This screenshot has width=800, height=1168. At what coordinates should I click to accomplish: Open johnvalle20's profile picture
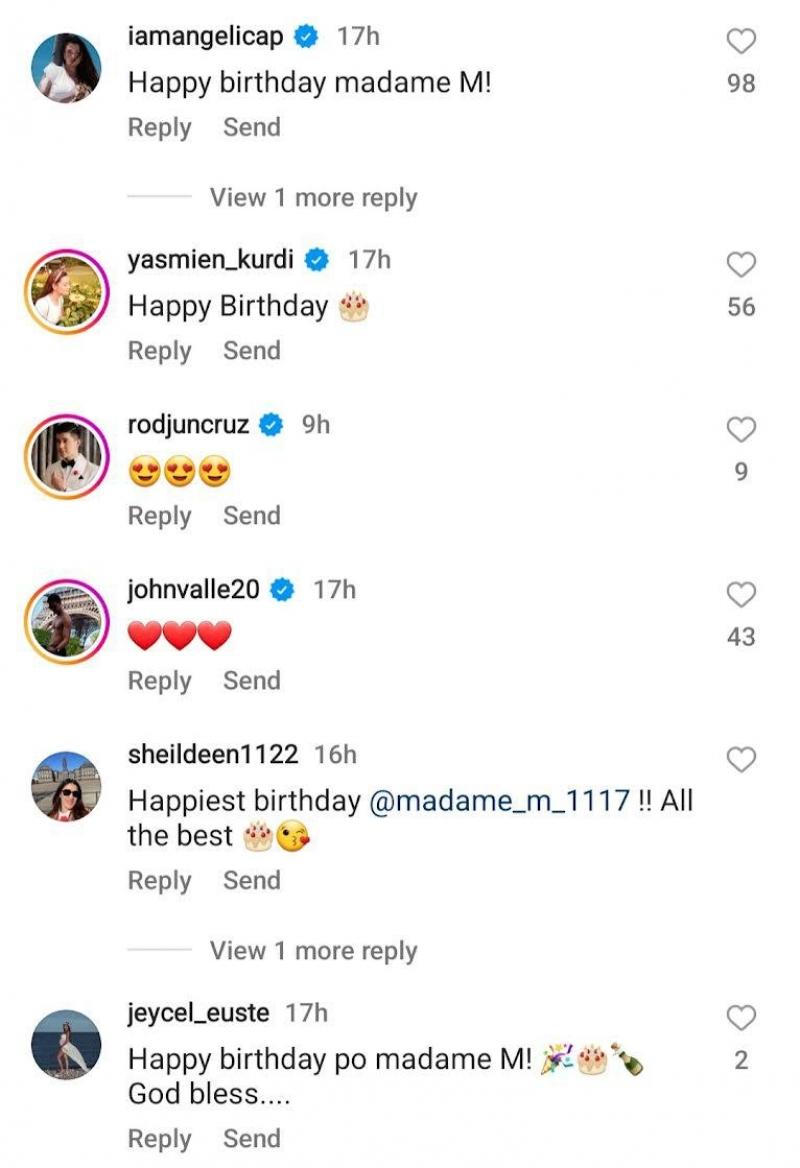[x=67, y=620]
